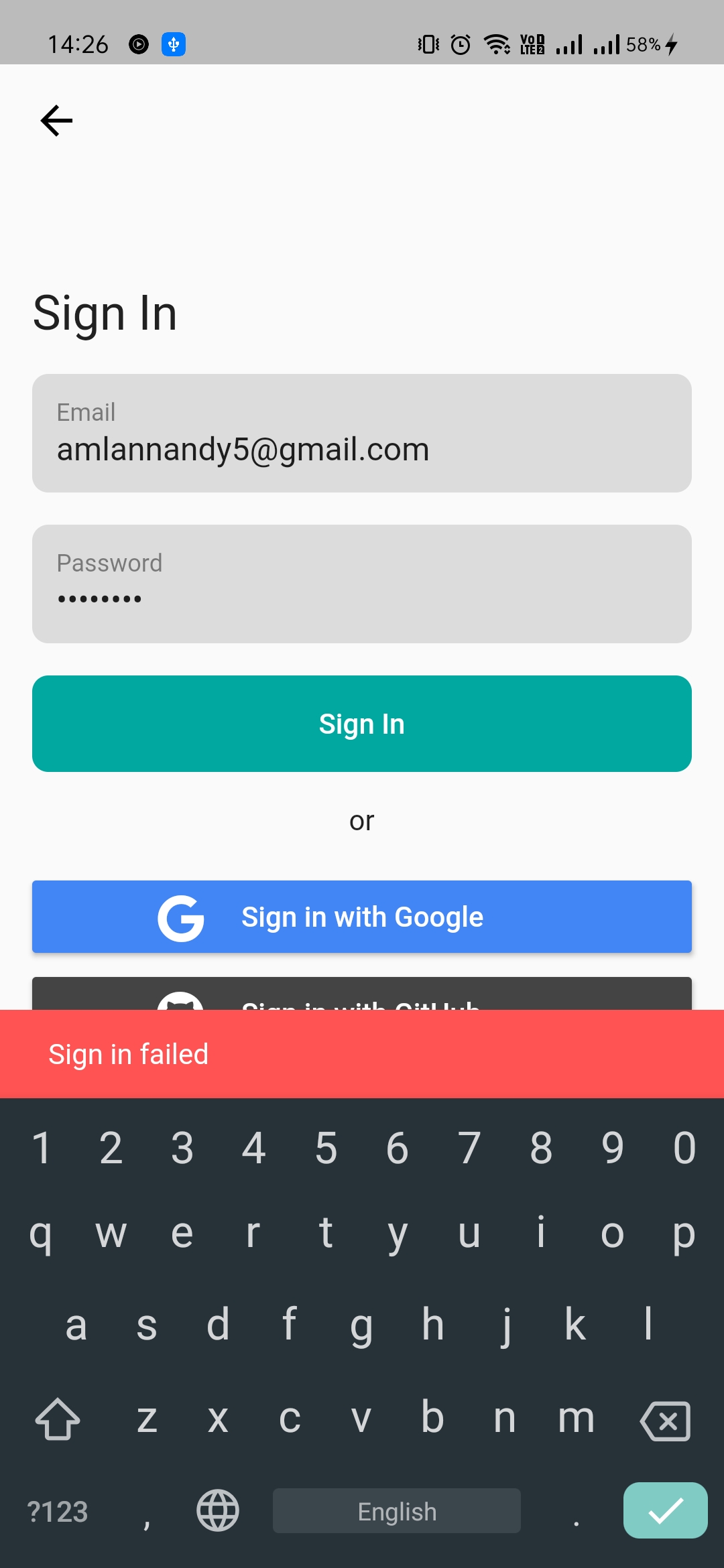Open Google account chooser via Sign in with Google
The width and height of the screenshot is (724, 1568).
click(362, 916)
